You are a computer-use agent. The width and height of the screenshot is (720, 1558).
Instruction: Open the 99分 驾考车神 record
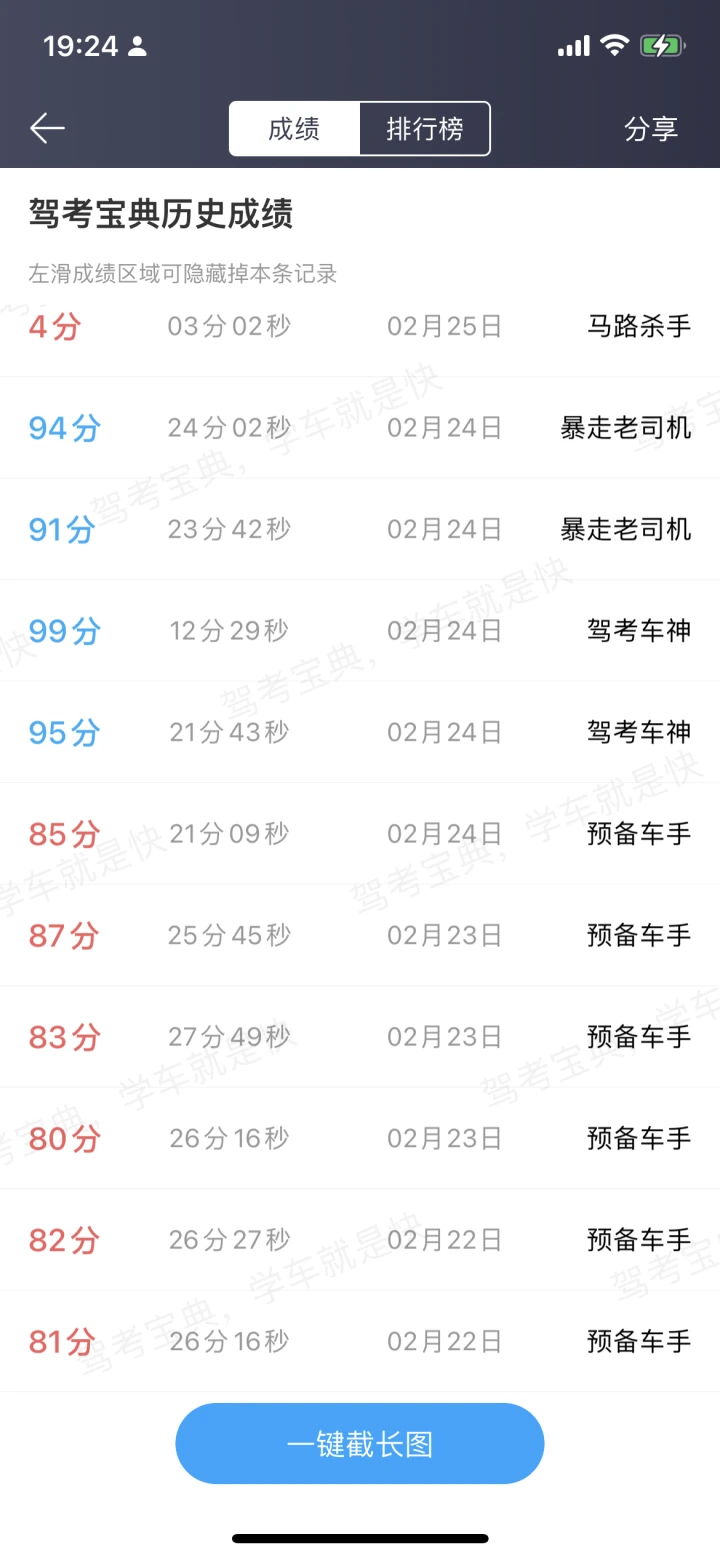click(x=360, y=631)
